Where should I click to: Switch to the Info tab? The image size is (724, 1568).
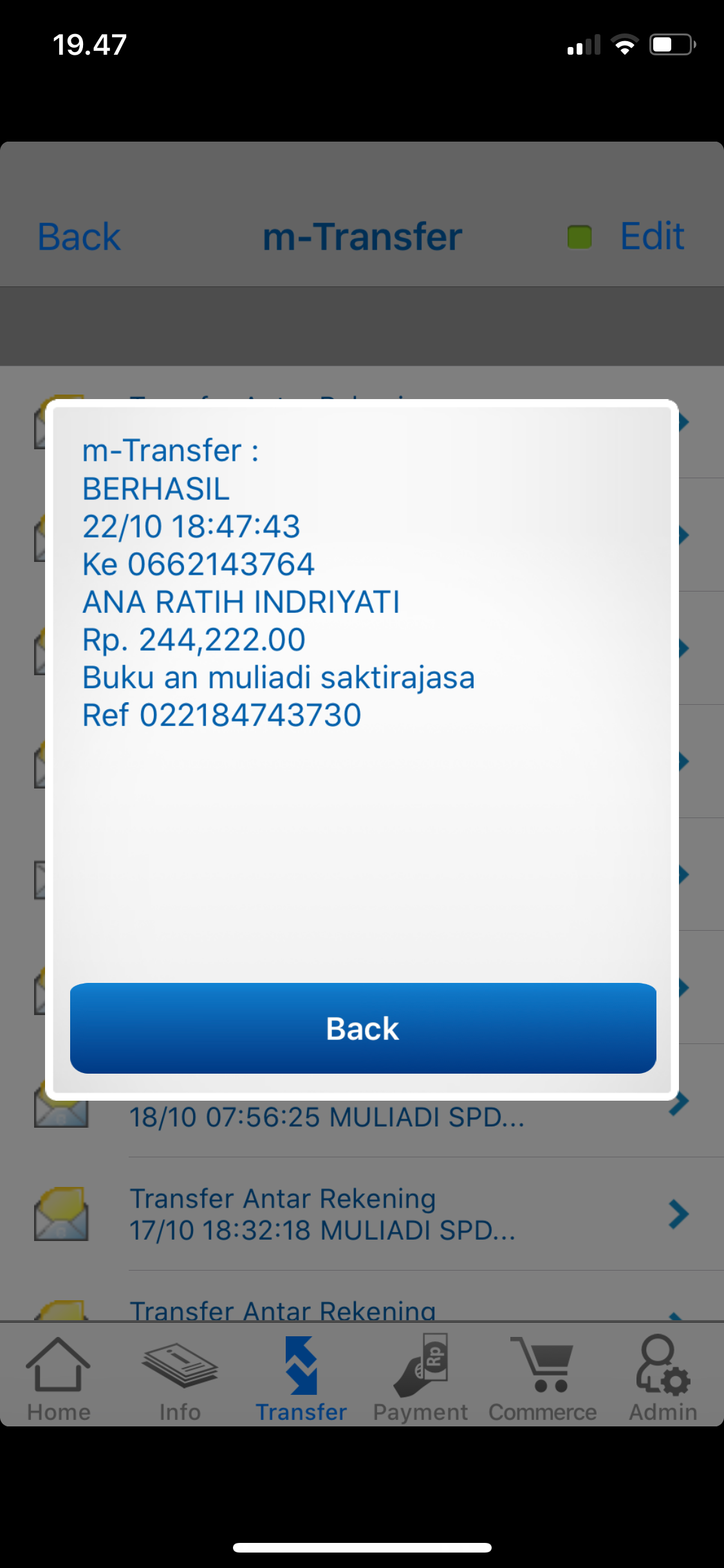coord(180,1379)
